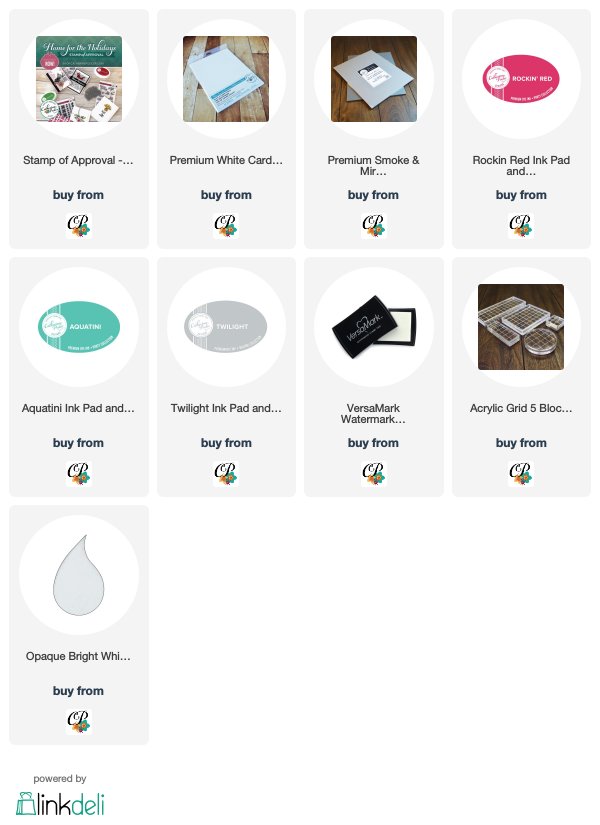Tap store logo under Twilight Ink Pad
This screenshot has width=600, height=825.
tap(226, 472)
